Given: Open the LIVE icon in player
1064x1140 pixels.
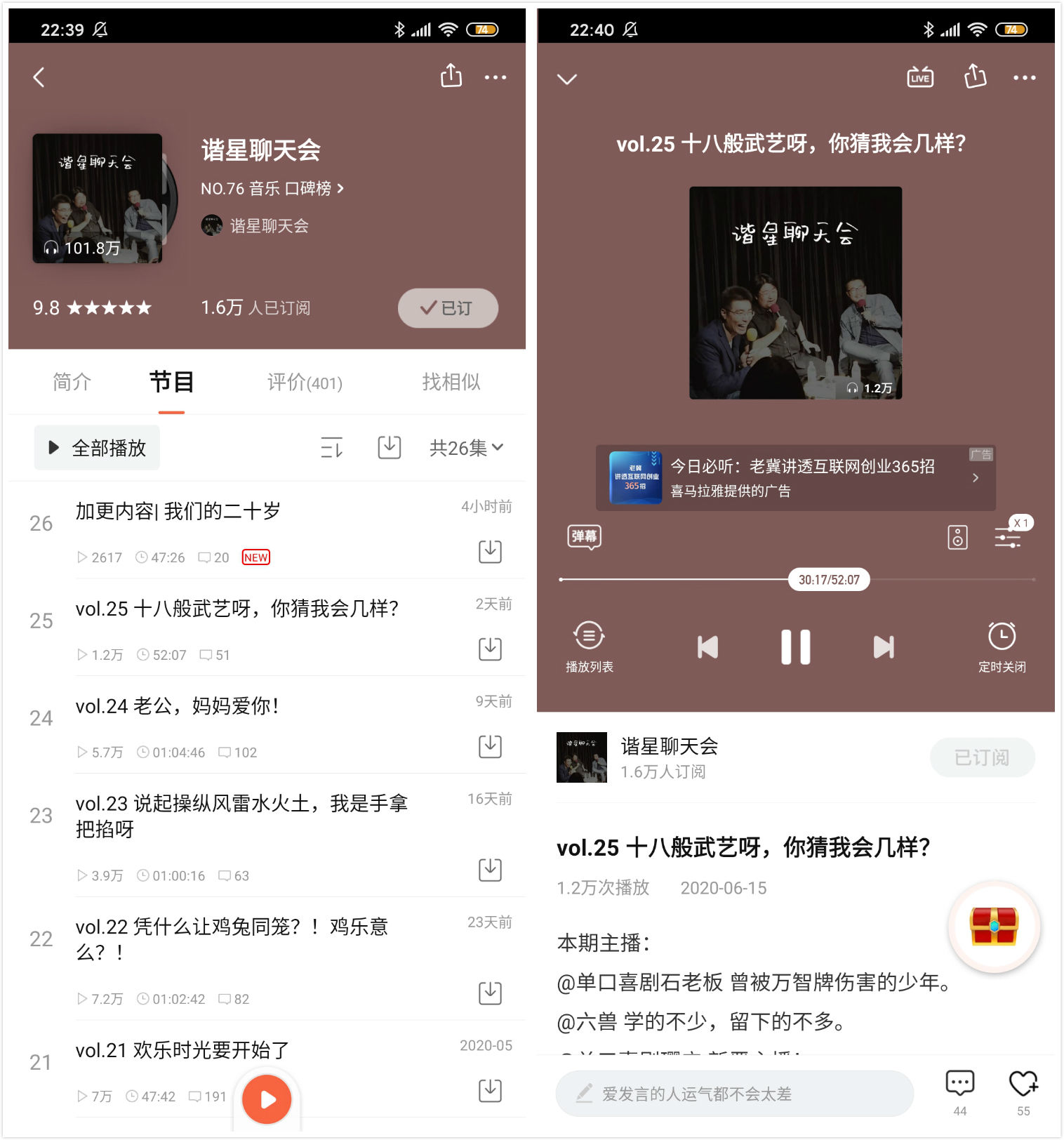Looking at the screenshot, I should point(920,77).
